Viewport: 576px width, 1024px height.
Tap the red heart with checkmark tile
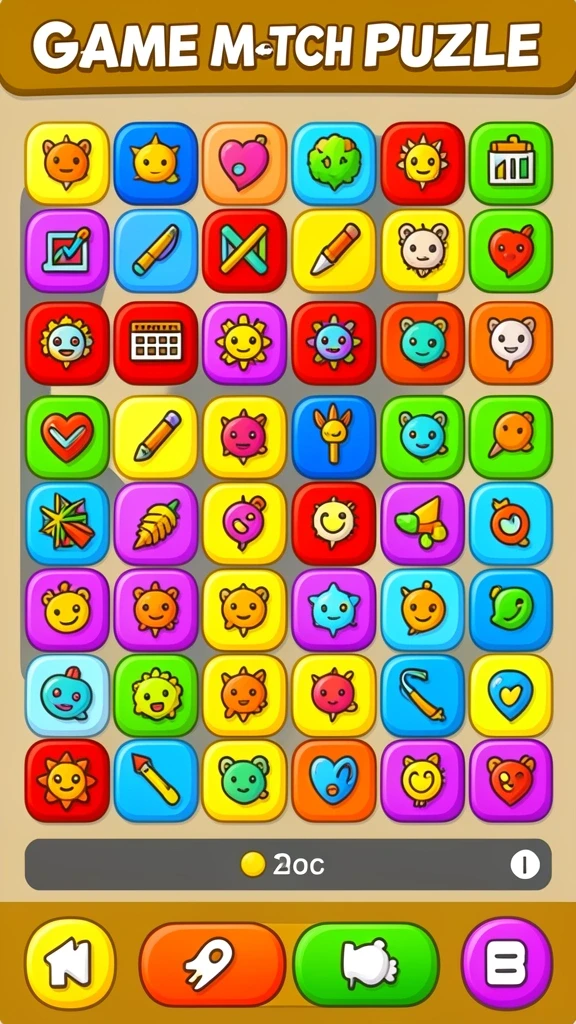coord(67,436)
